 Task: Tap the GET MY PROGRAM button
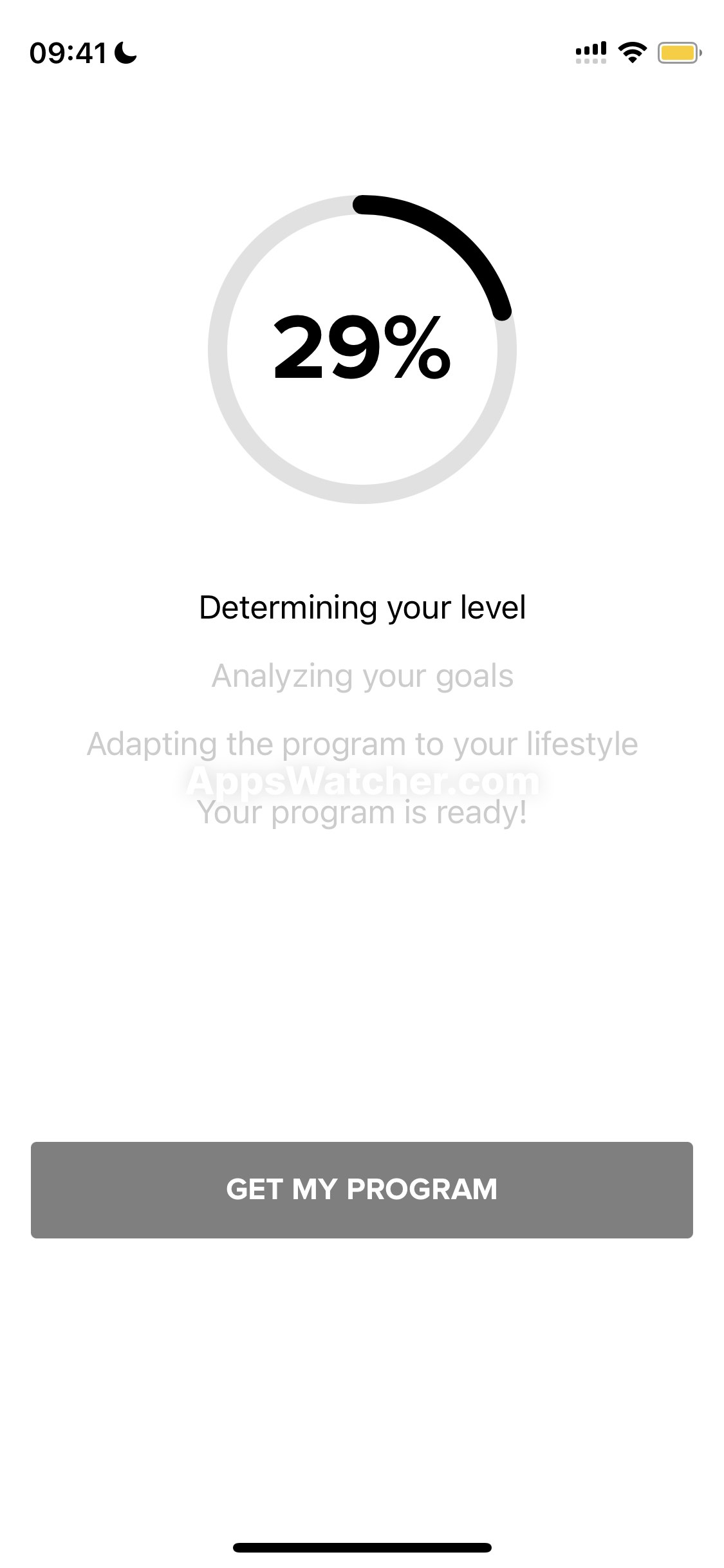tap(362, 1190)
